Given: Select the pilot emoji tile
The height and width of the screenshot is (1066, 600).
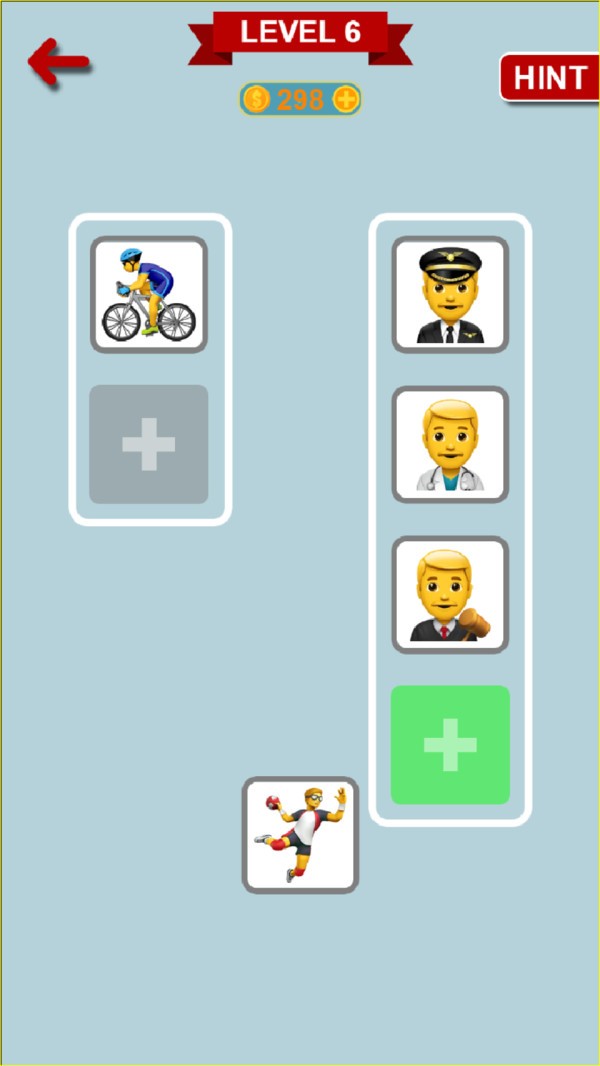Looking at the screenshot, I should point(451,294).
